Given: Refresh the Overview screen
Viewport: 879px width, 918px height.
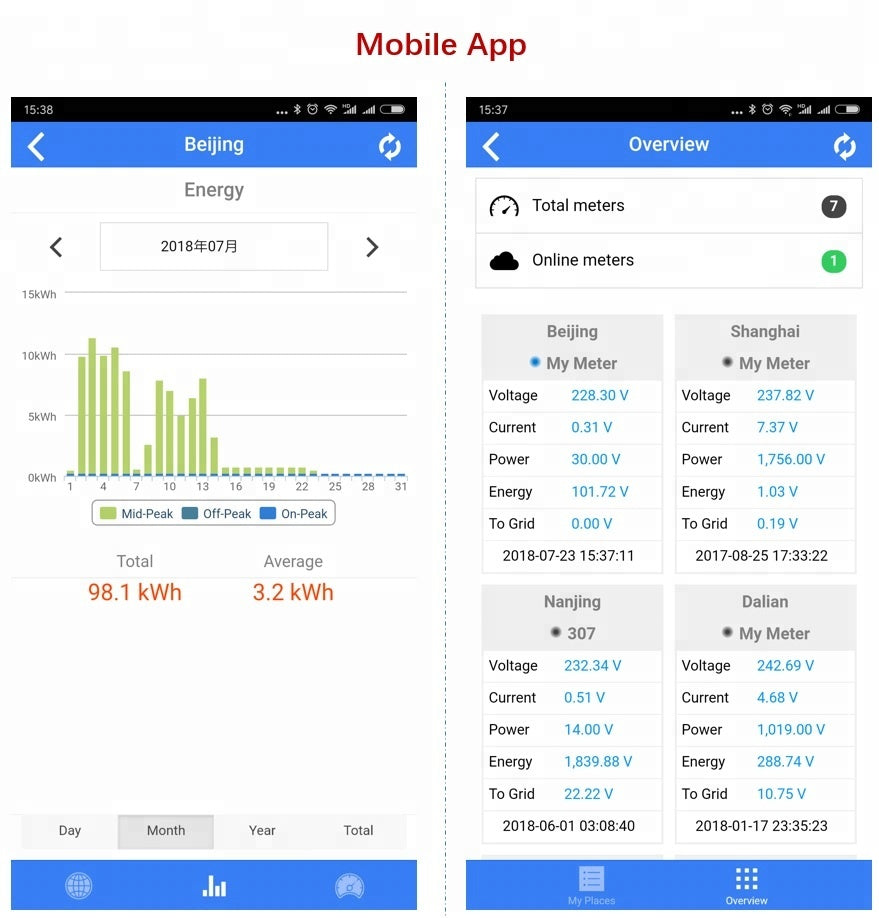Looking at the screenshot, I should pyautogui.click(x=845, y=145).
